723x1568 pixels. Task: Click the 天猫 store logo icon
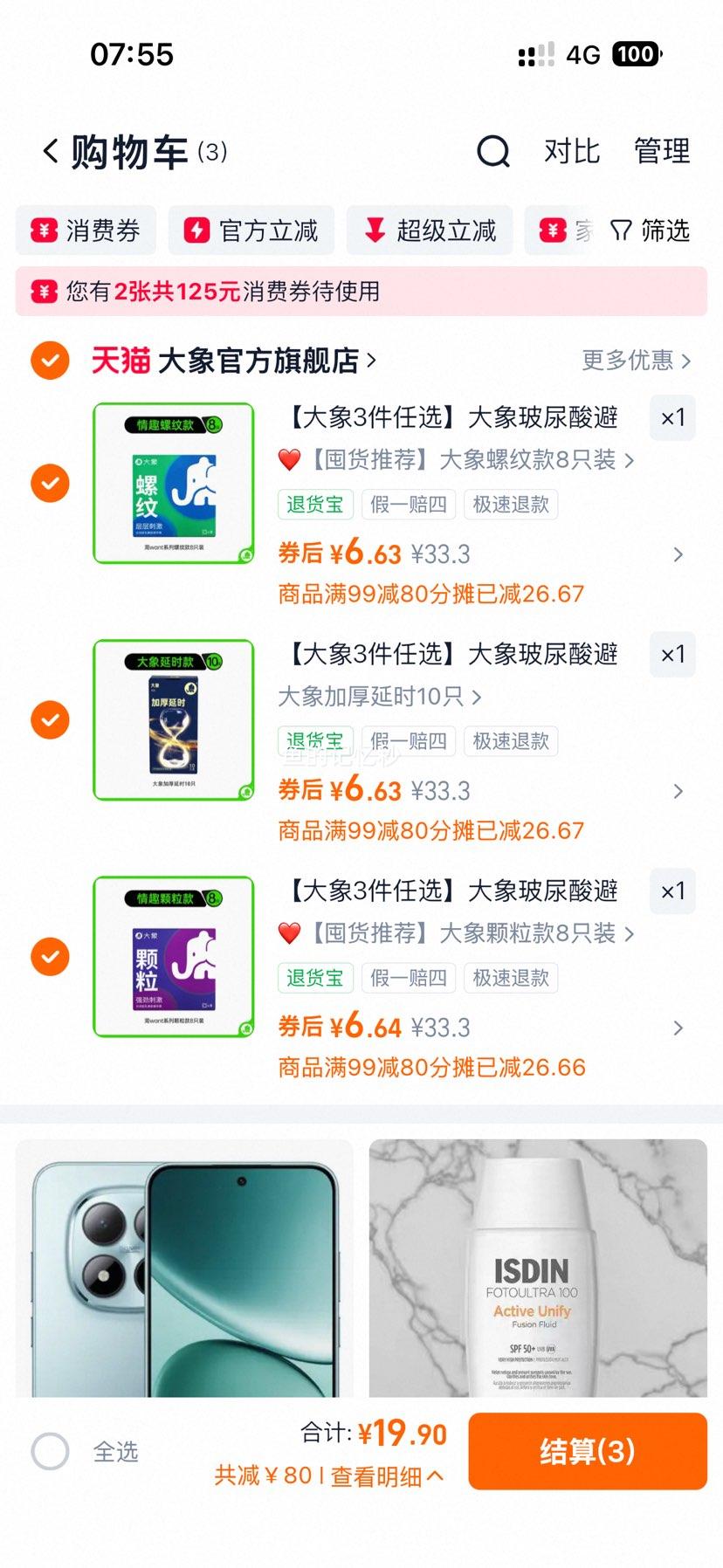tap(121, 361)
